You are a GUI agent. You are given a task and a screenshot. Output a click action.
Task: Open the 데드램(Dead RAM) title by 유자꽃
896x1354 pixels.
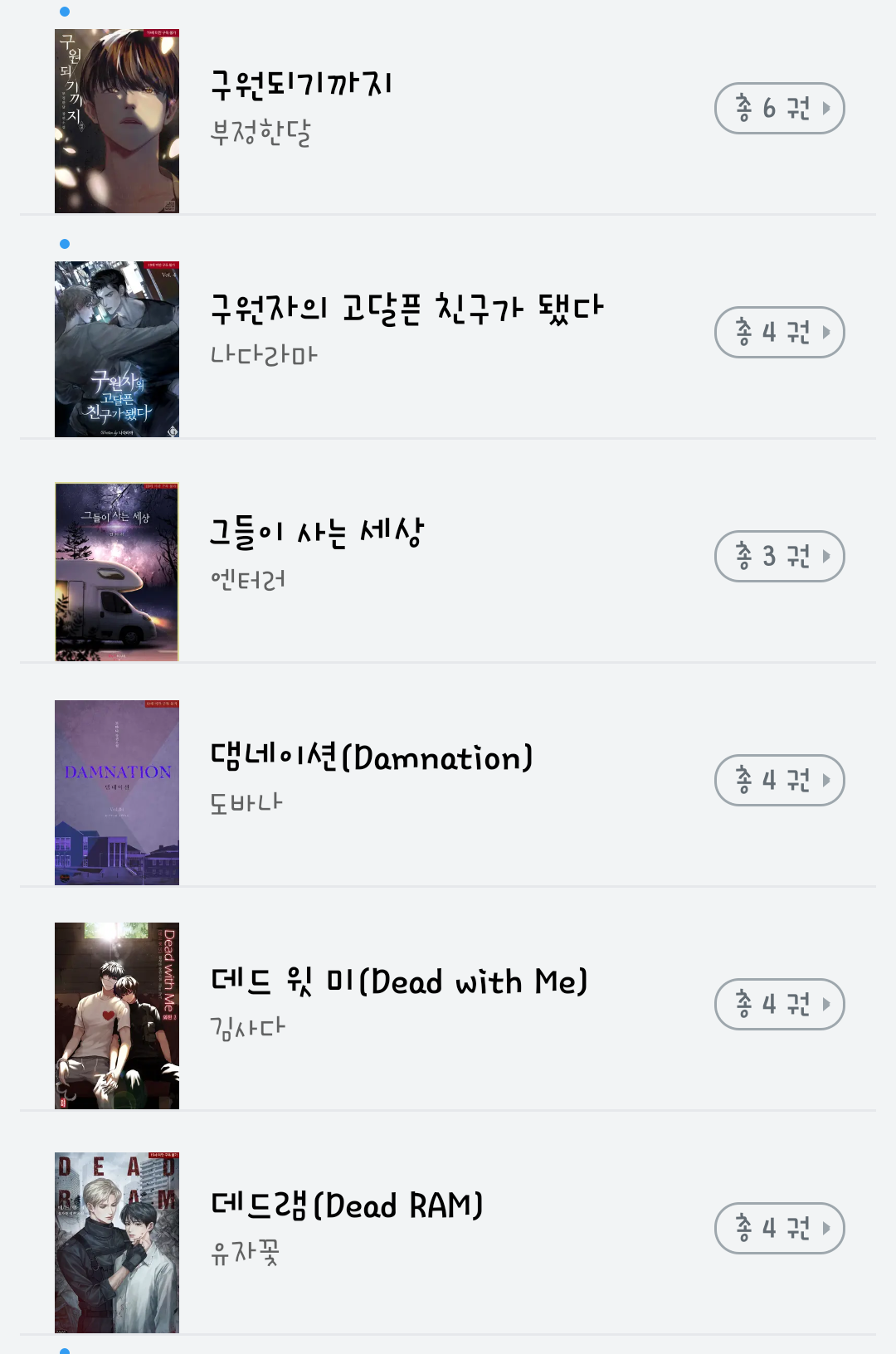coord(347,1205)
